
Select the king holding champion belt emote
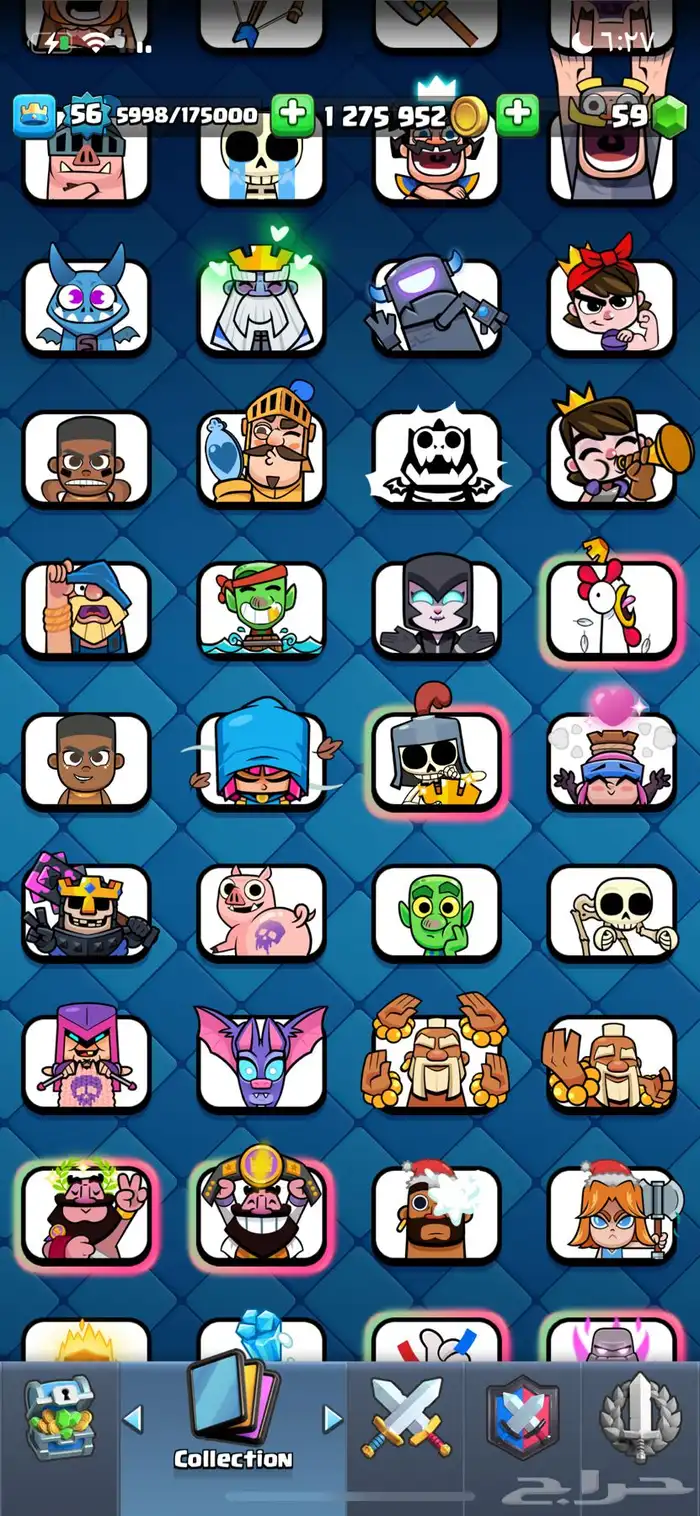261,1213
